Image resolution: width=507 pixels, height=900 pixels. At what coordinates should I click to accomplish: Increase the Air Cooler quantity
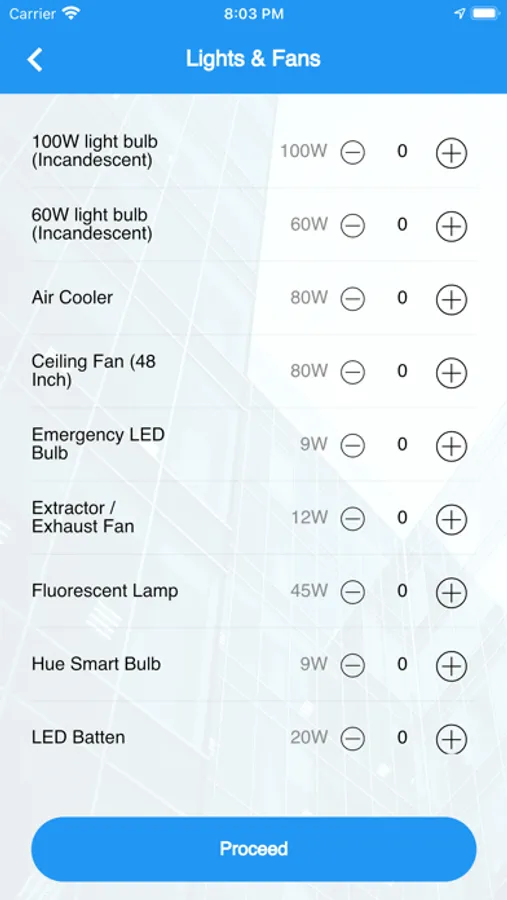tap(451, 300)
